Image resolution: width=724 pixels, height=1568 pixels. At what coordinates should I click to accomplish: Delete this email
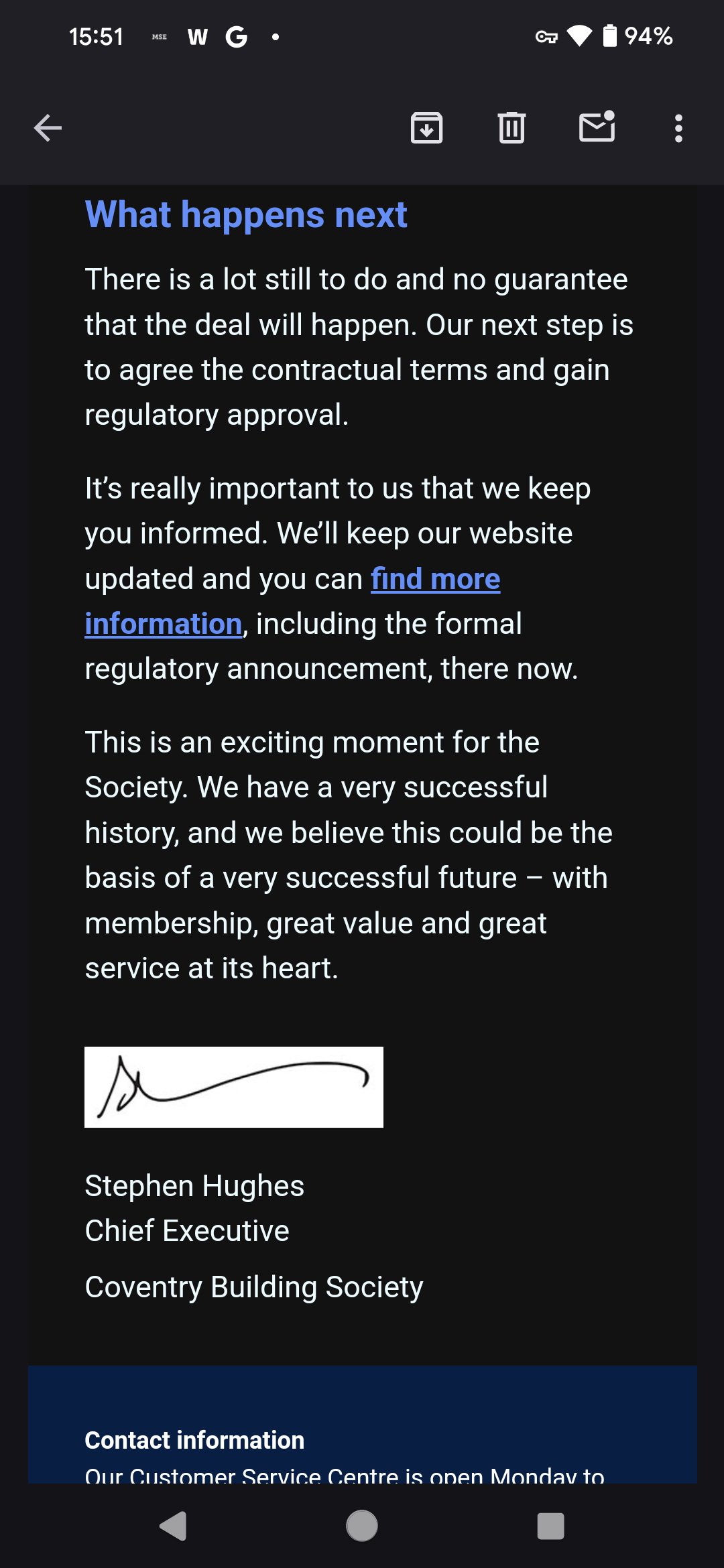coord(511,128)
